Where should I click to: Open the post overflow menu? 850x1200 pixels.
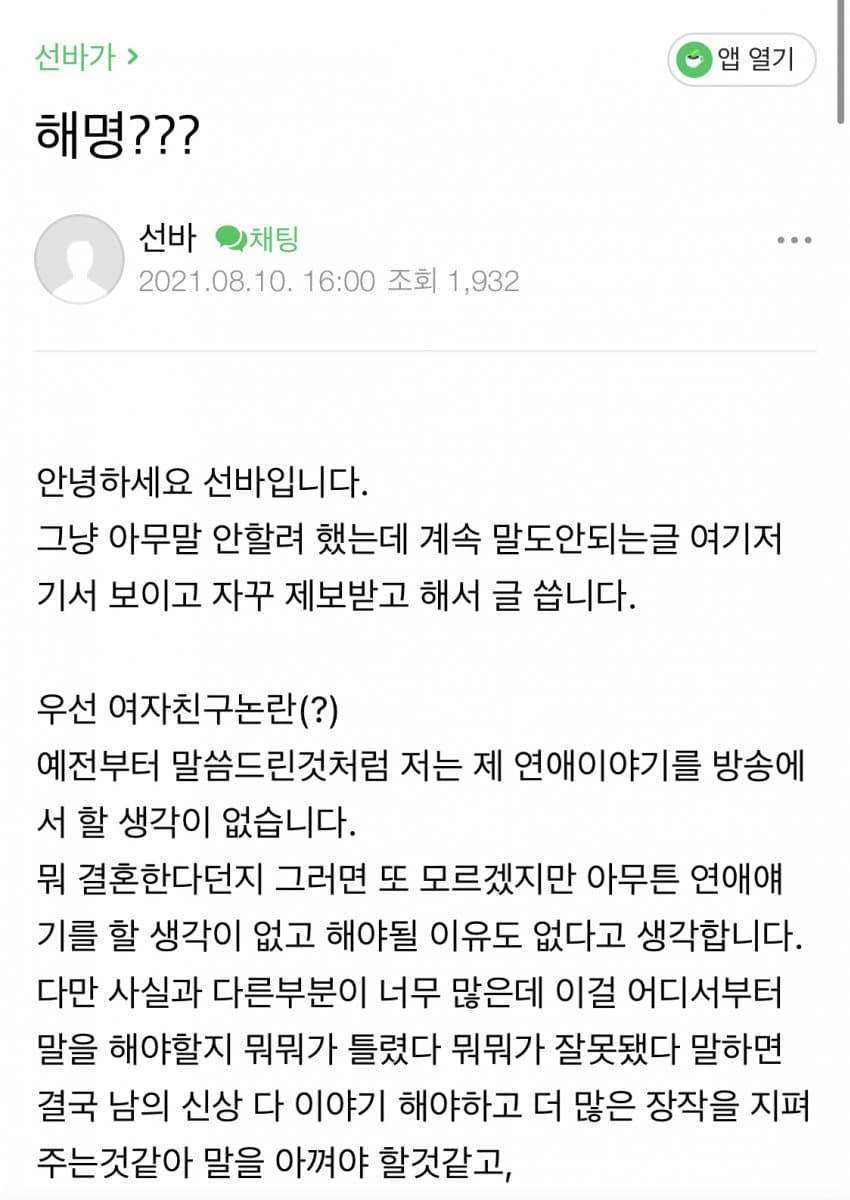794,240
